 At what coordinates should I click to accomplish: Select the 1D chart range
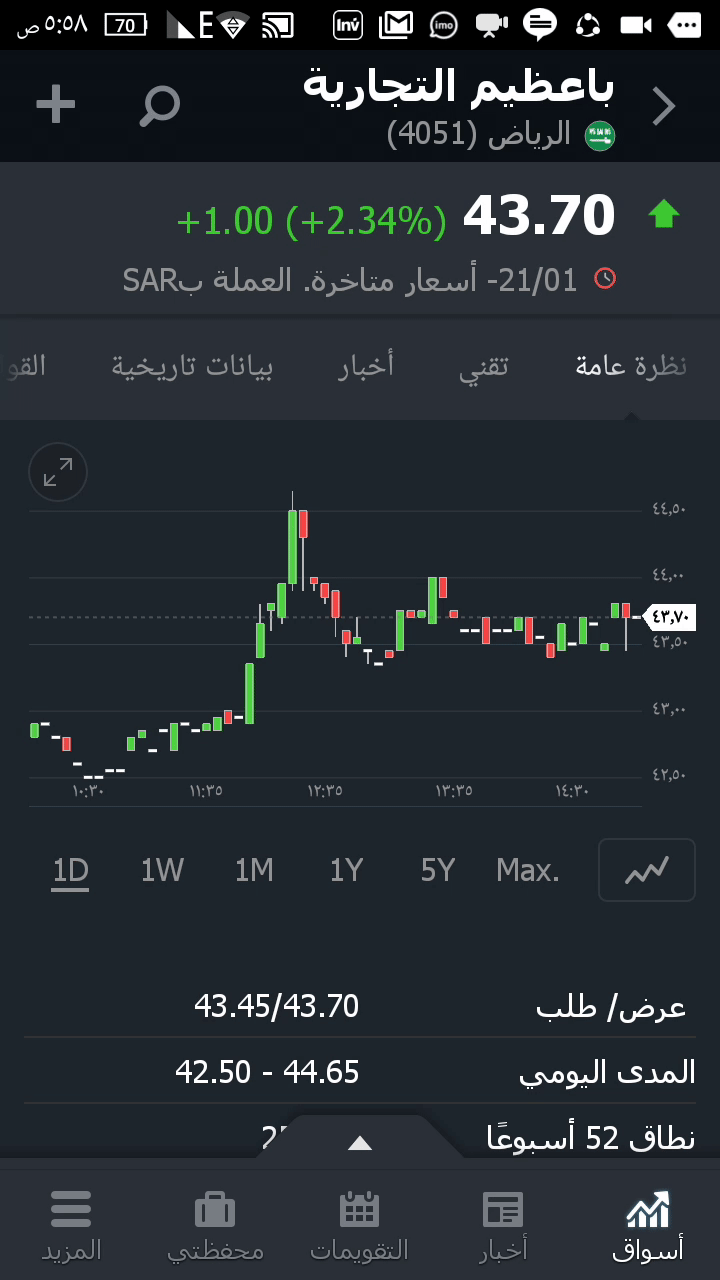pos(71,871)
